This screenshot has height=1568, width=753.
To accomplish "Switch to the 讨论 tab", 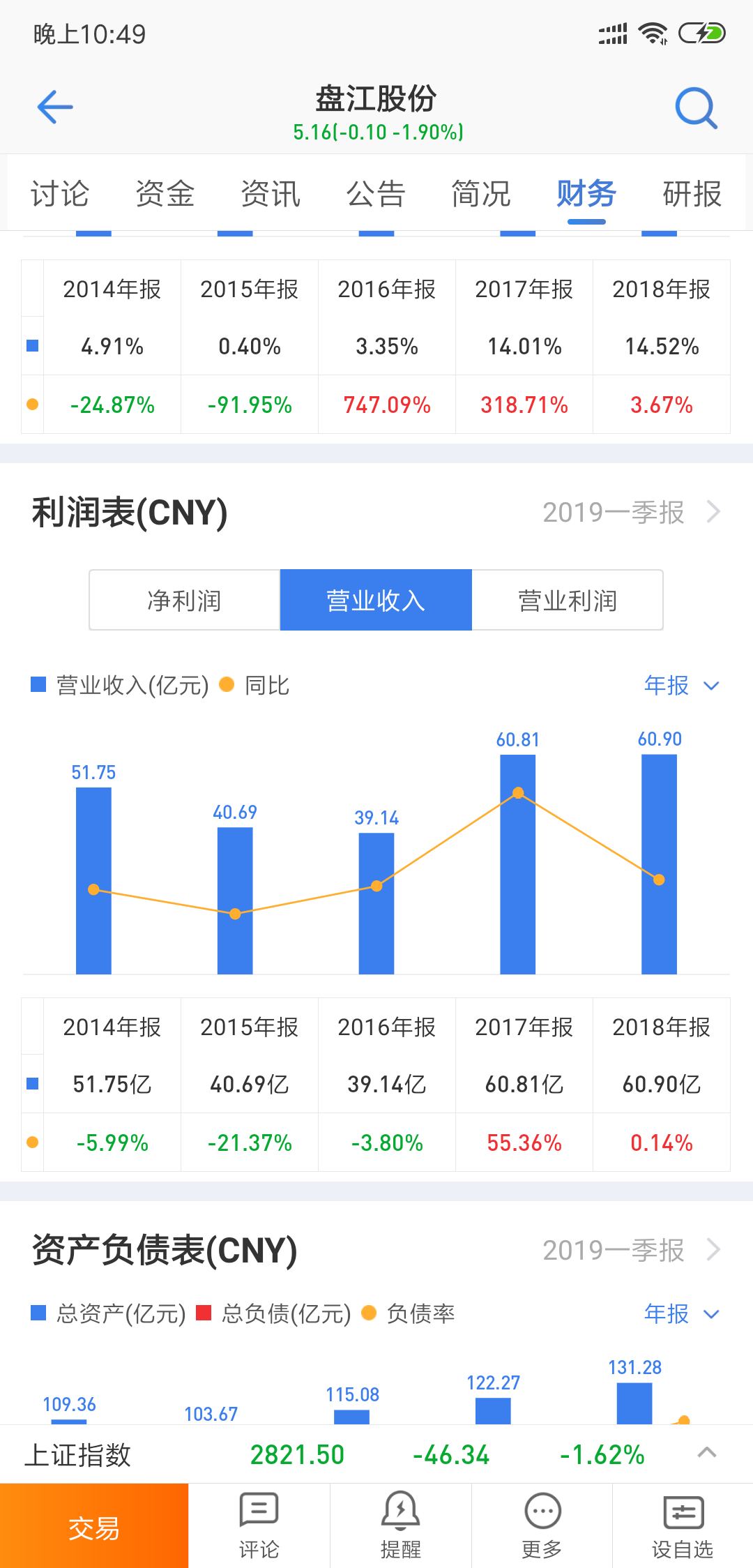I will [60, 194].
